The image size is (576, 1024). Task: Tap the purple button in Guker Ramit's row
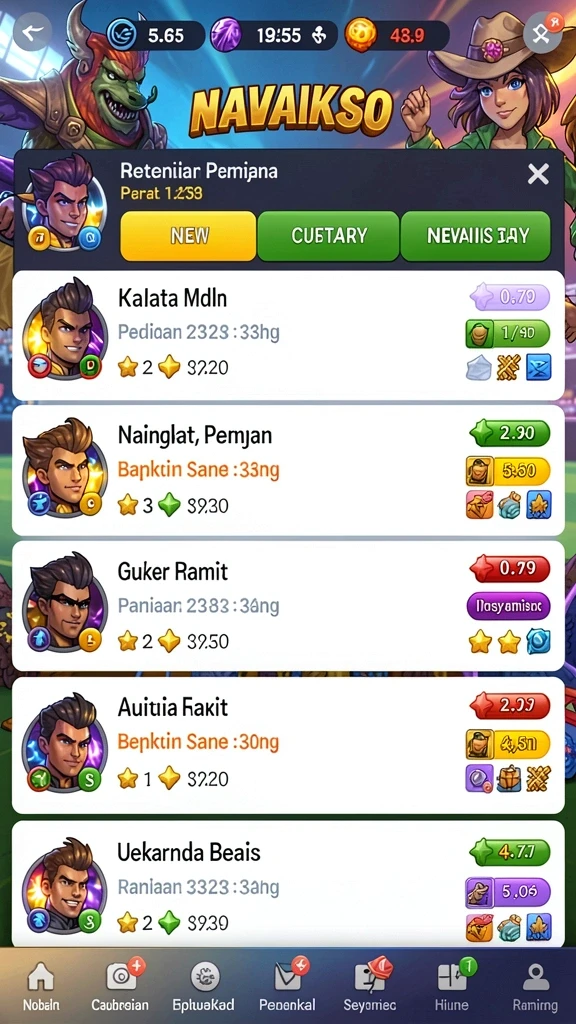point(509,606)
